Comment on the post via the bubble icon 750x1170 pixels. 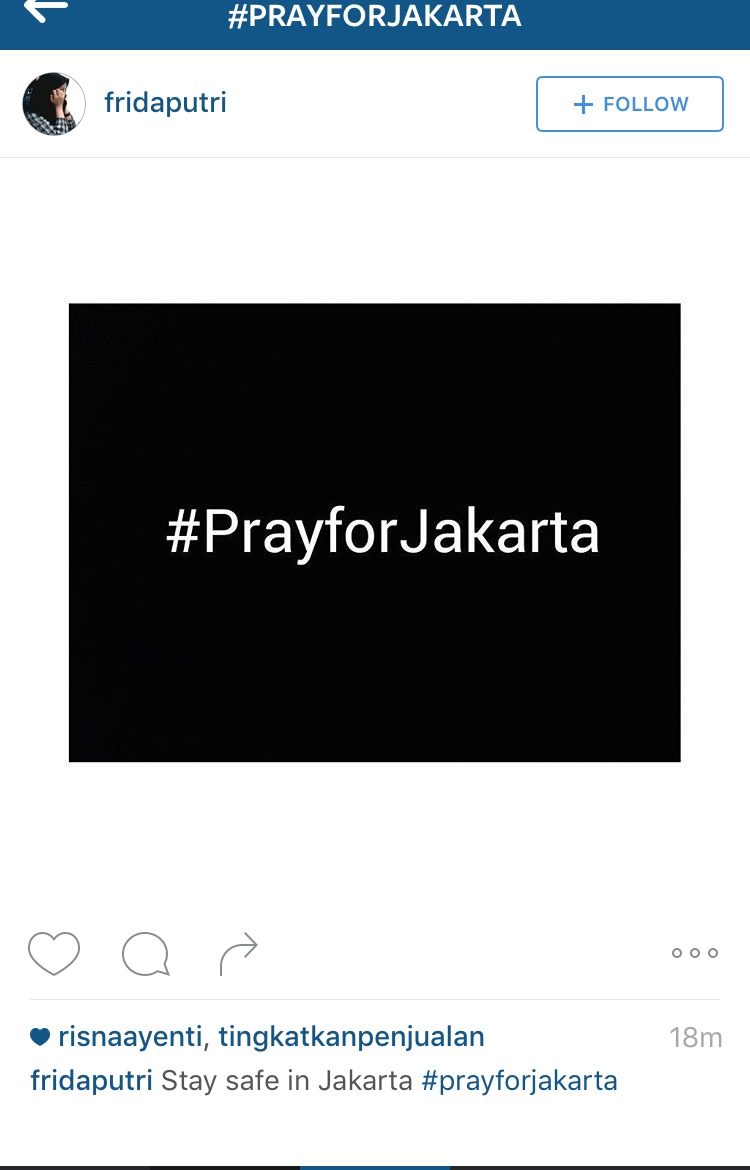coord(146,954)
